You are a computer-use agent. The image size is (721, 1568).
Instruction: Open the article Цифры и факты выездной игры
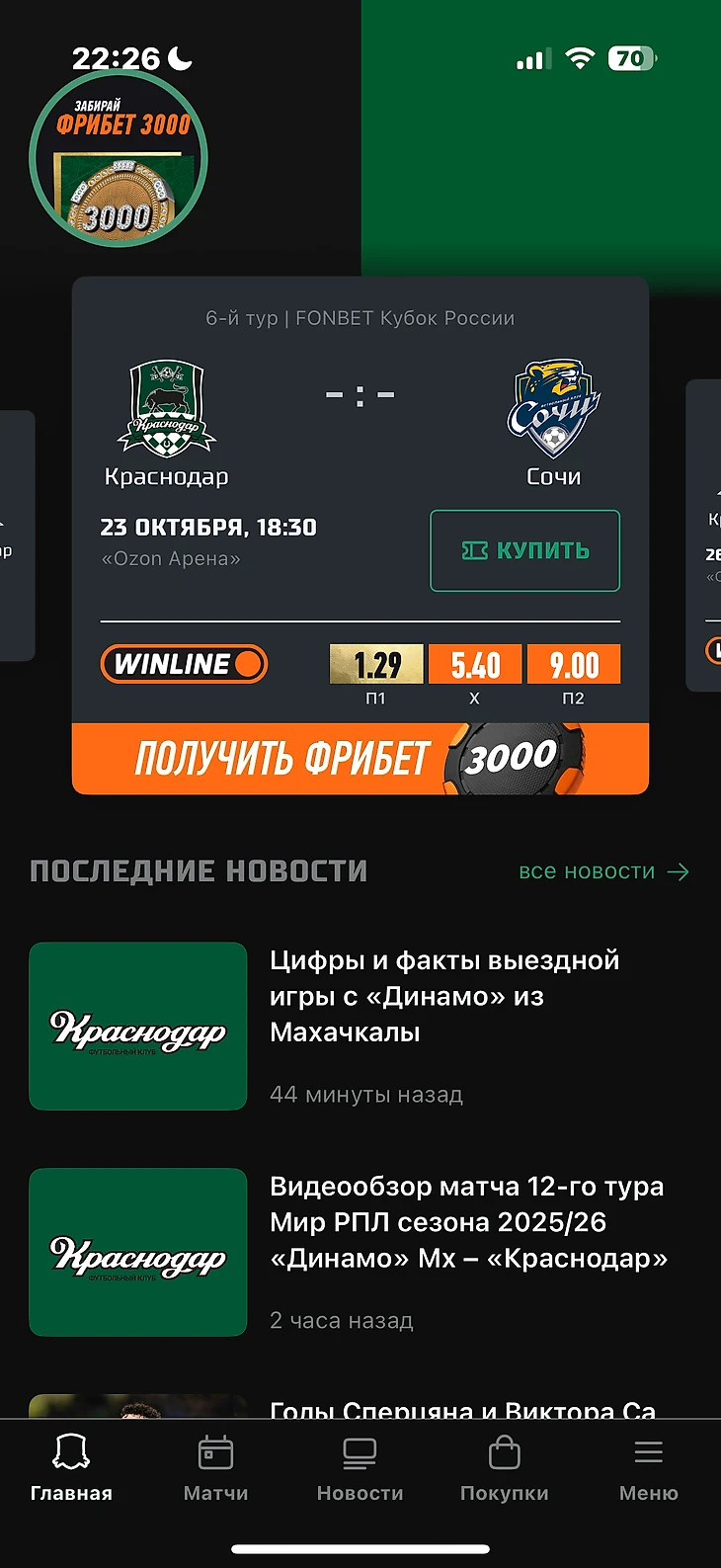click(x=444, y=996)
